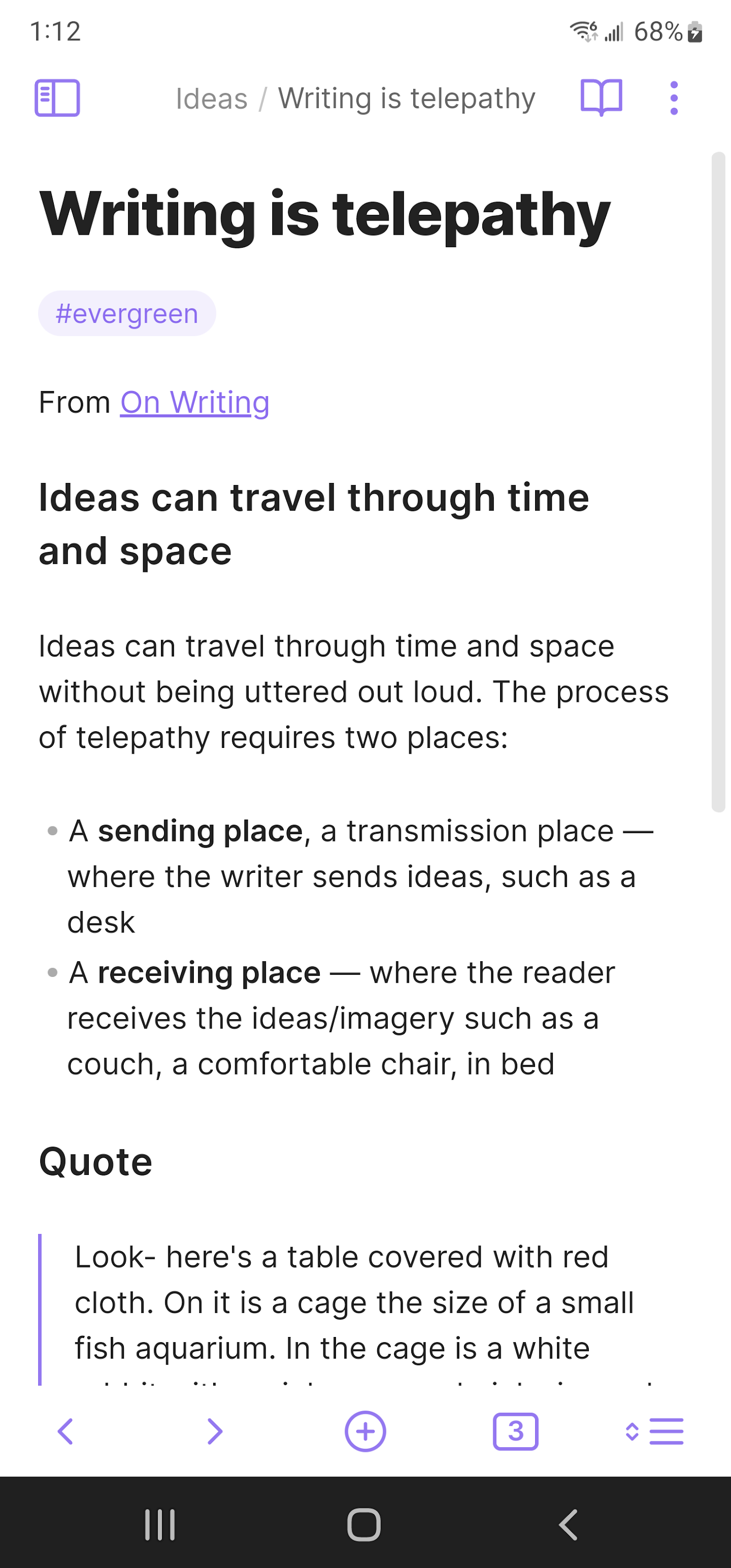
Task: Open the menu with the lines icon
Action: tap(656, 1431)
